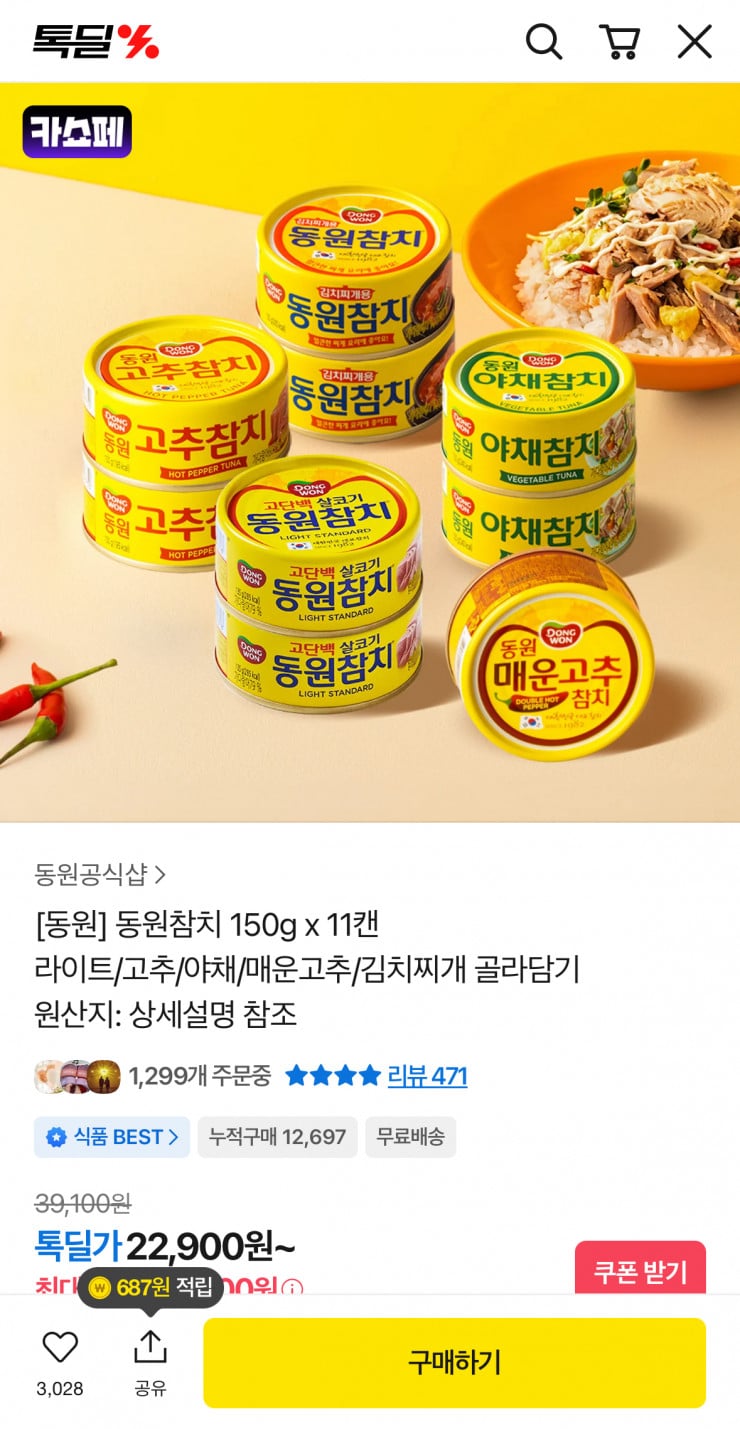
Task: Close the product page
Action: click(x=694, y=42)
